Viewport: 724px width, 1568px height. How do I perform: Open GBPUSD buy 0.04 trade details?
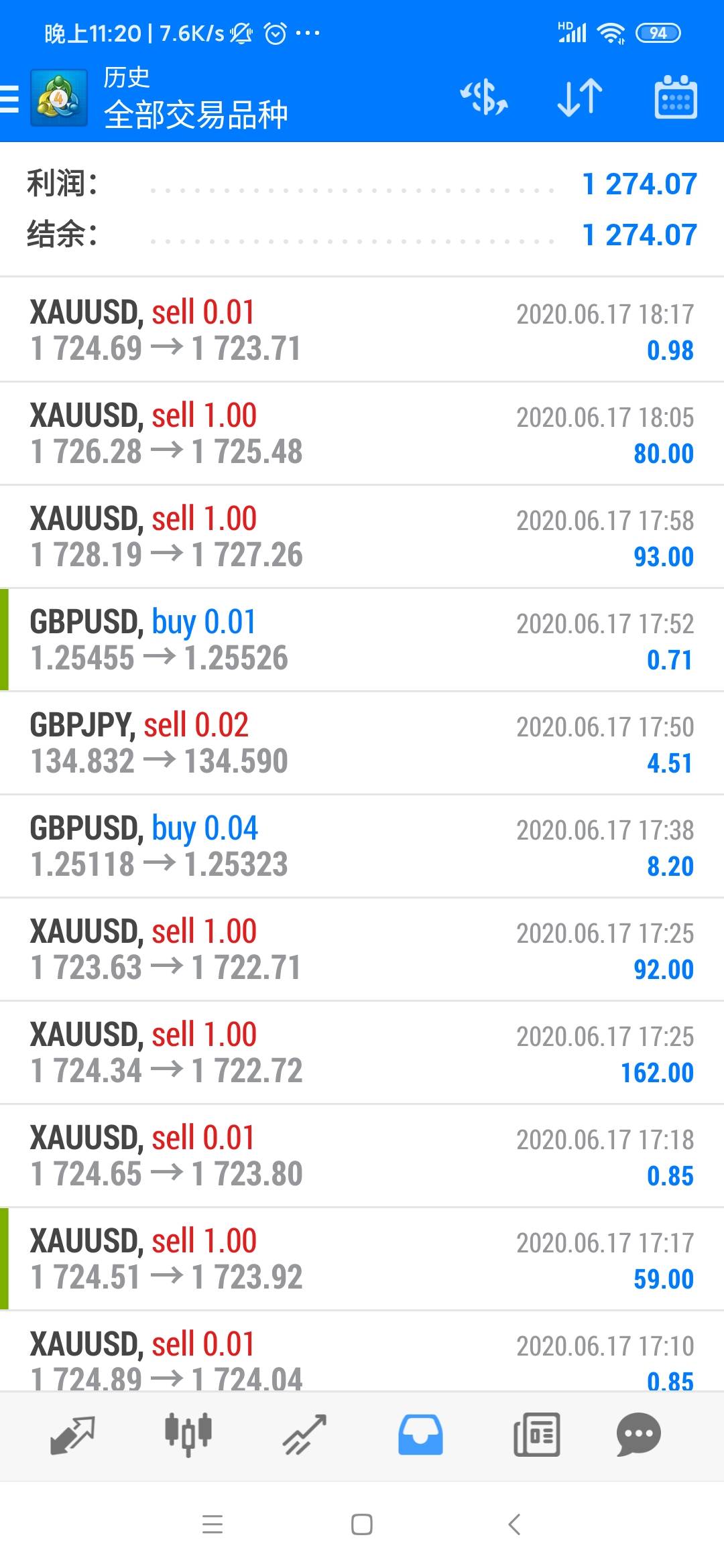pos(362,846)
